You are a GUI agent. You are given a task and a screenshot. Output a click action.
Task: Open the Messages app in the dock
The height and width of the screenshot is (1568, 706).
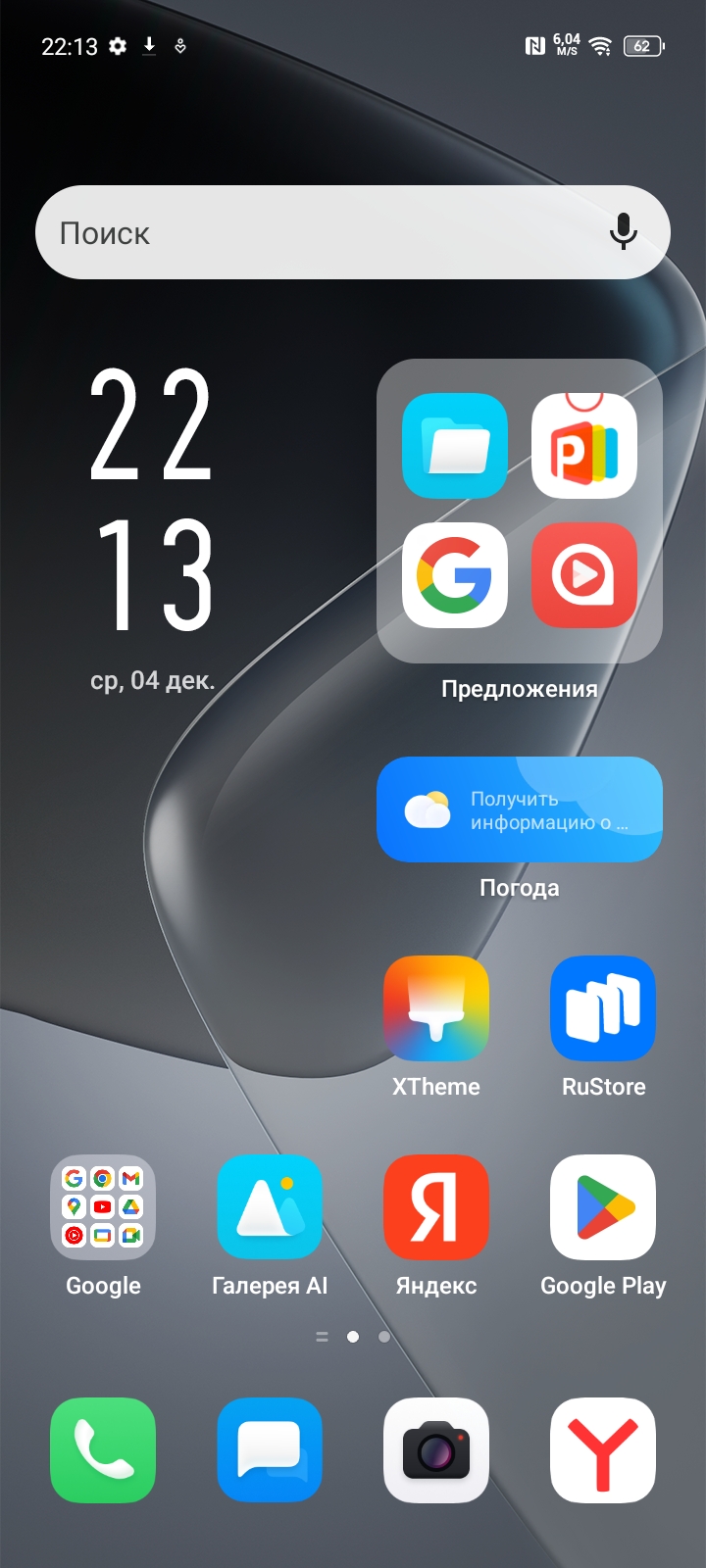click(x=270, y=1450)
